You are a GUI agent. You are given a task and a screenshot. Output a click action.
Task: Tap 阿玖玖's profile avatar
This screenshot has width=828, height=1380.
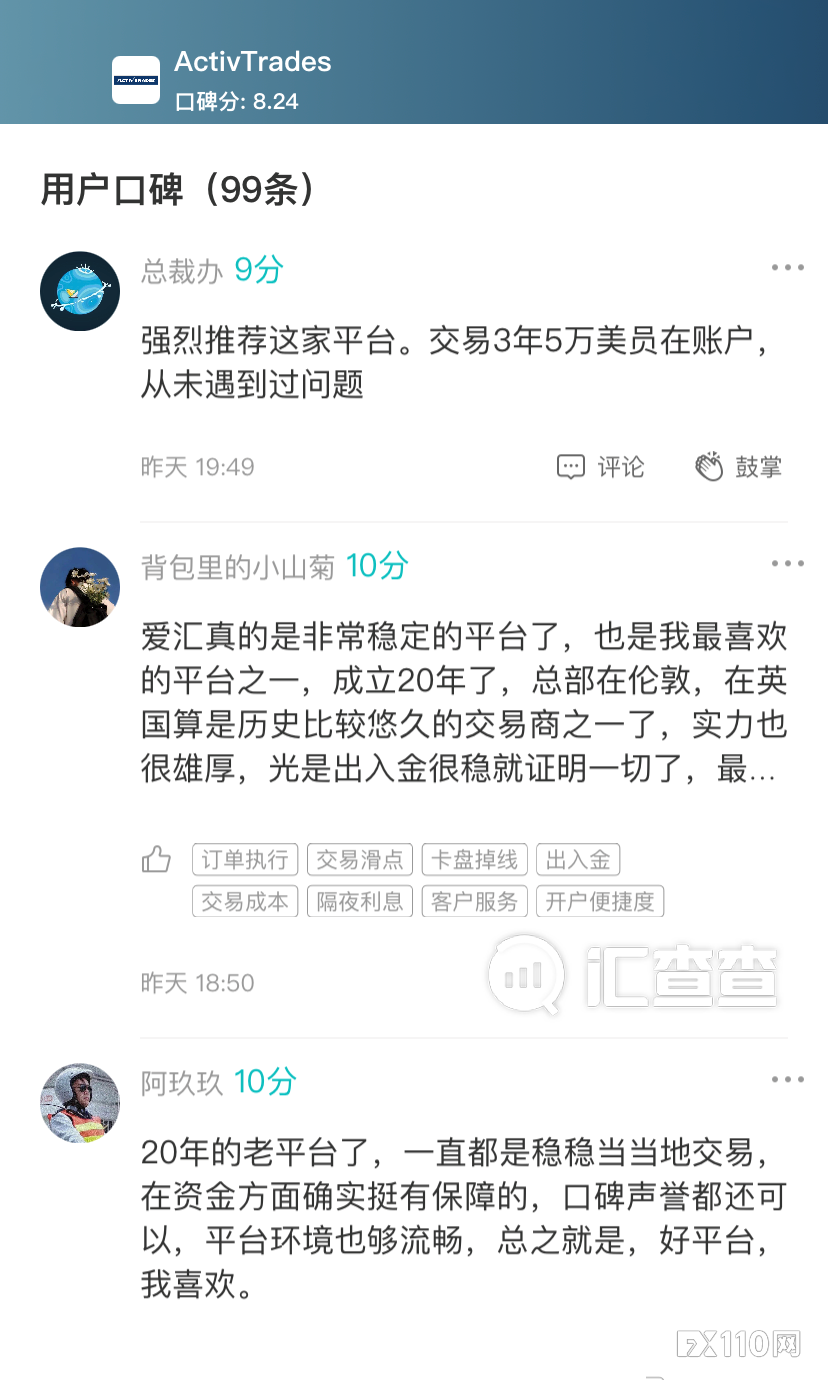point(79,1103)
